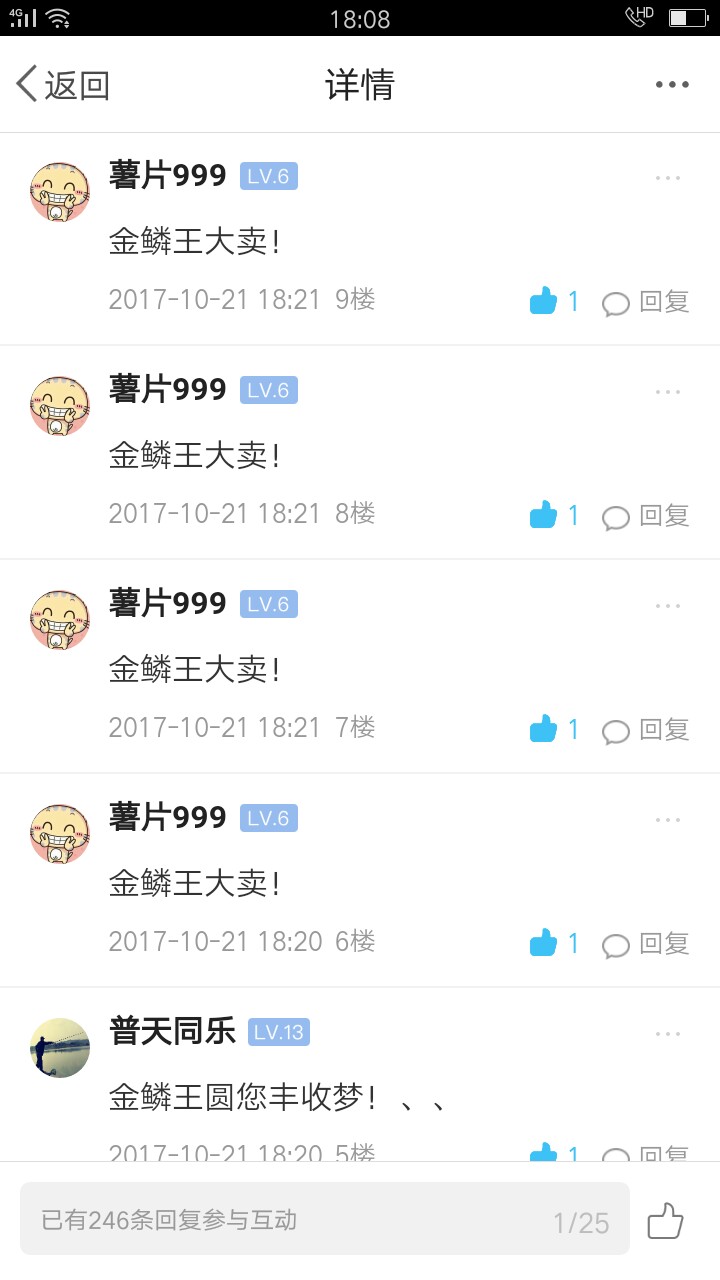The image size is (720, 1280).
Task: Like the post with bottom thumbs-up
Action: pyautogui.click(x=665, y=1221)
